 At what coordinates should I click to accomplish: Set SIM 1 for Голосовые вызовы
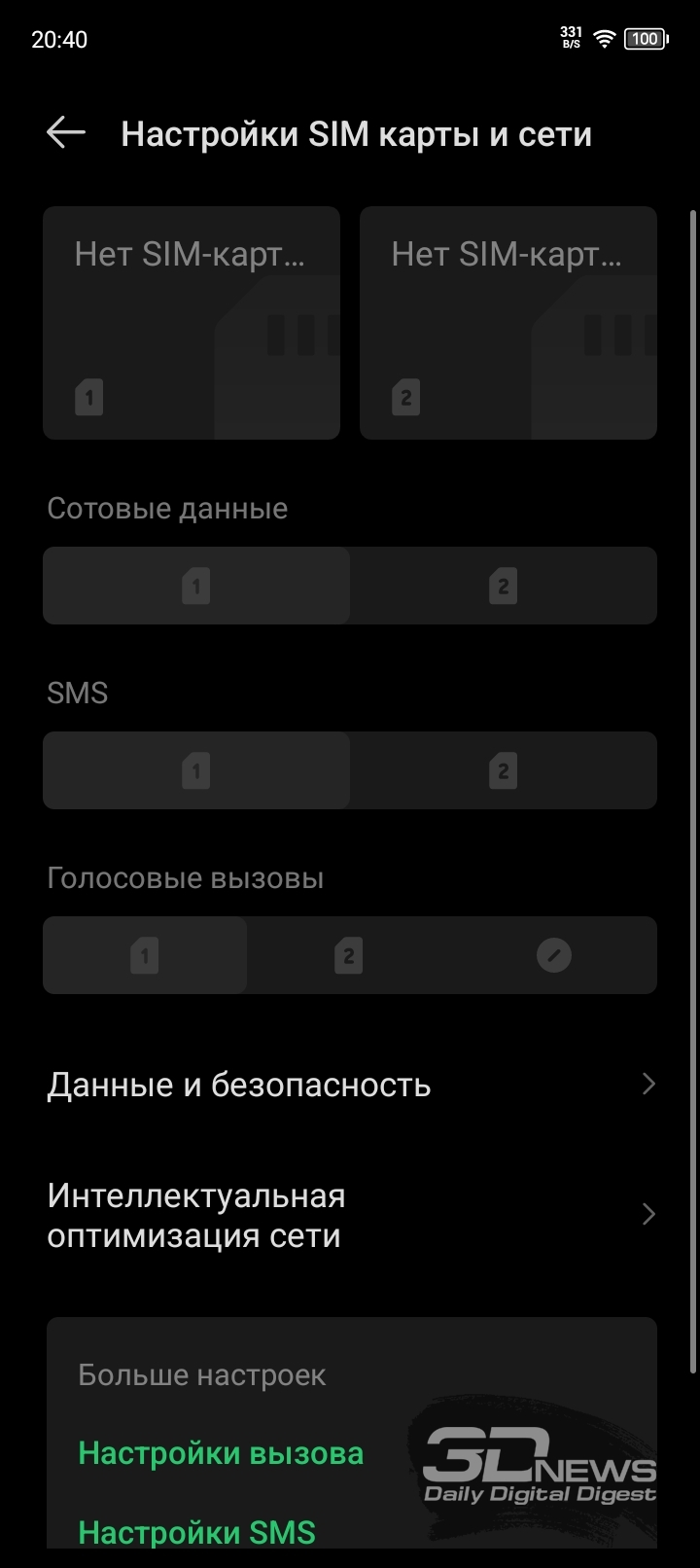coord(145,955)
